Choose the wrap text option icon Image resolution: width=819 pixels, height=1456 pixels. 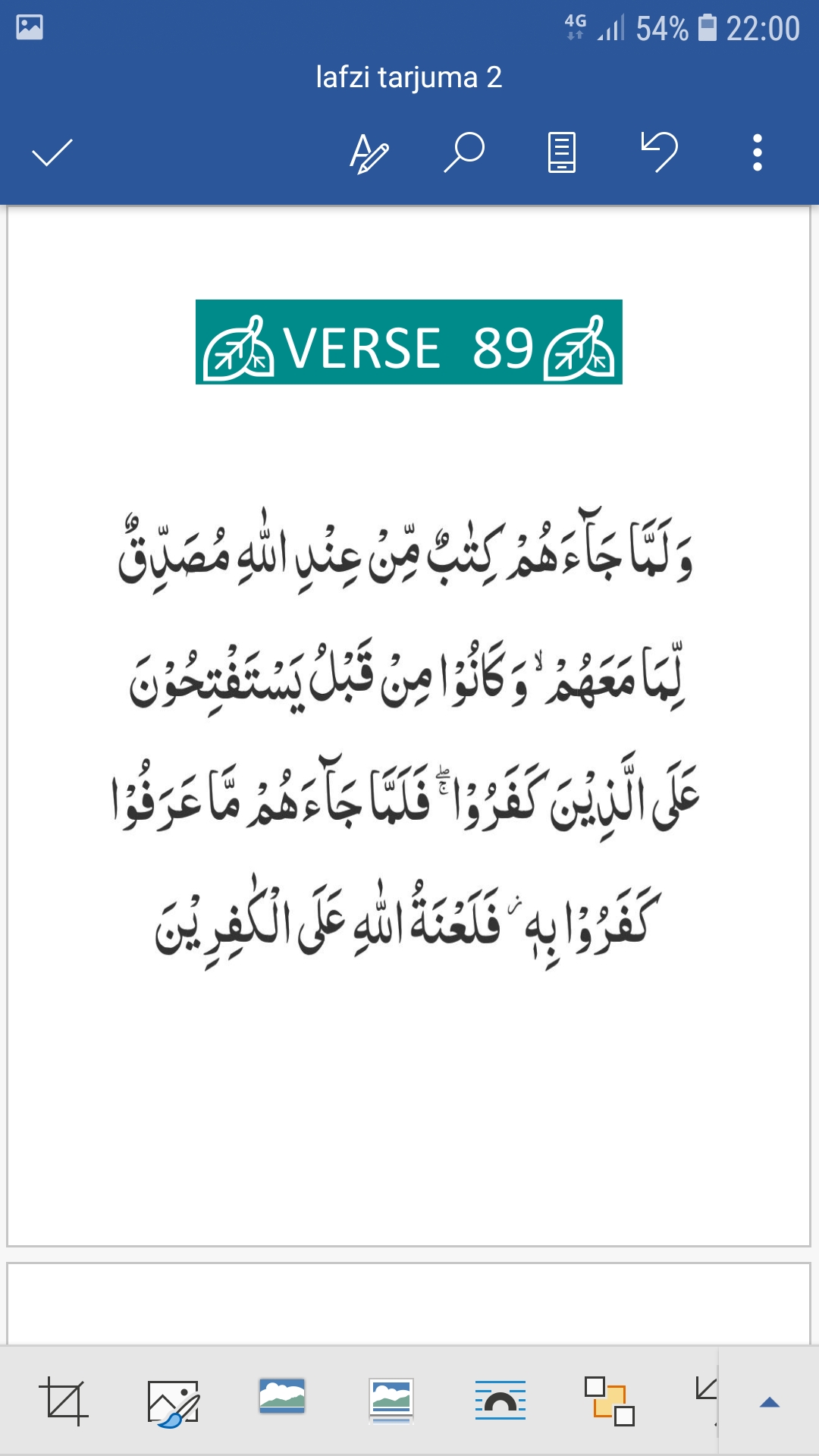pyautogui.click(x=500, y=1400)
